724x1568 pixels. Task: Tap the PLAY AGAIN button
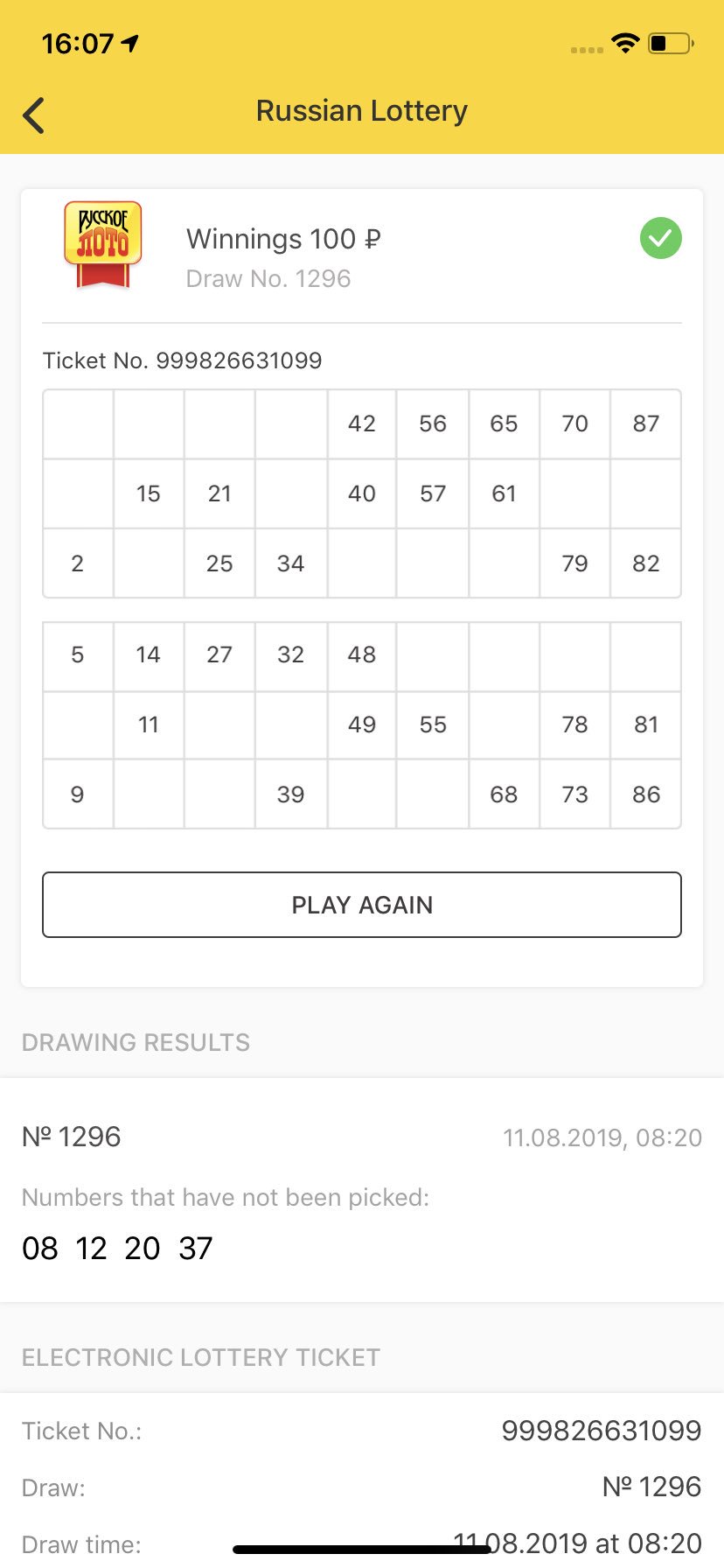(x=362, y=905)
